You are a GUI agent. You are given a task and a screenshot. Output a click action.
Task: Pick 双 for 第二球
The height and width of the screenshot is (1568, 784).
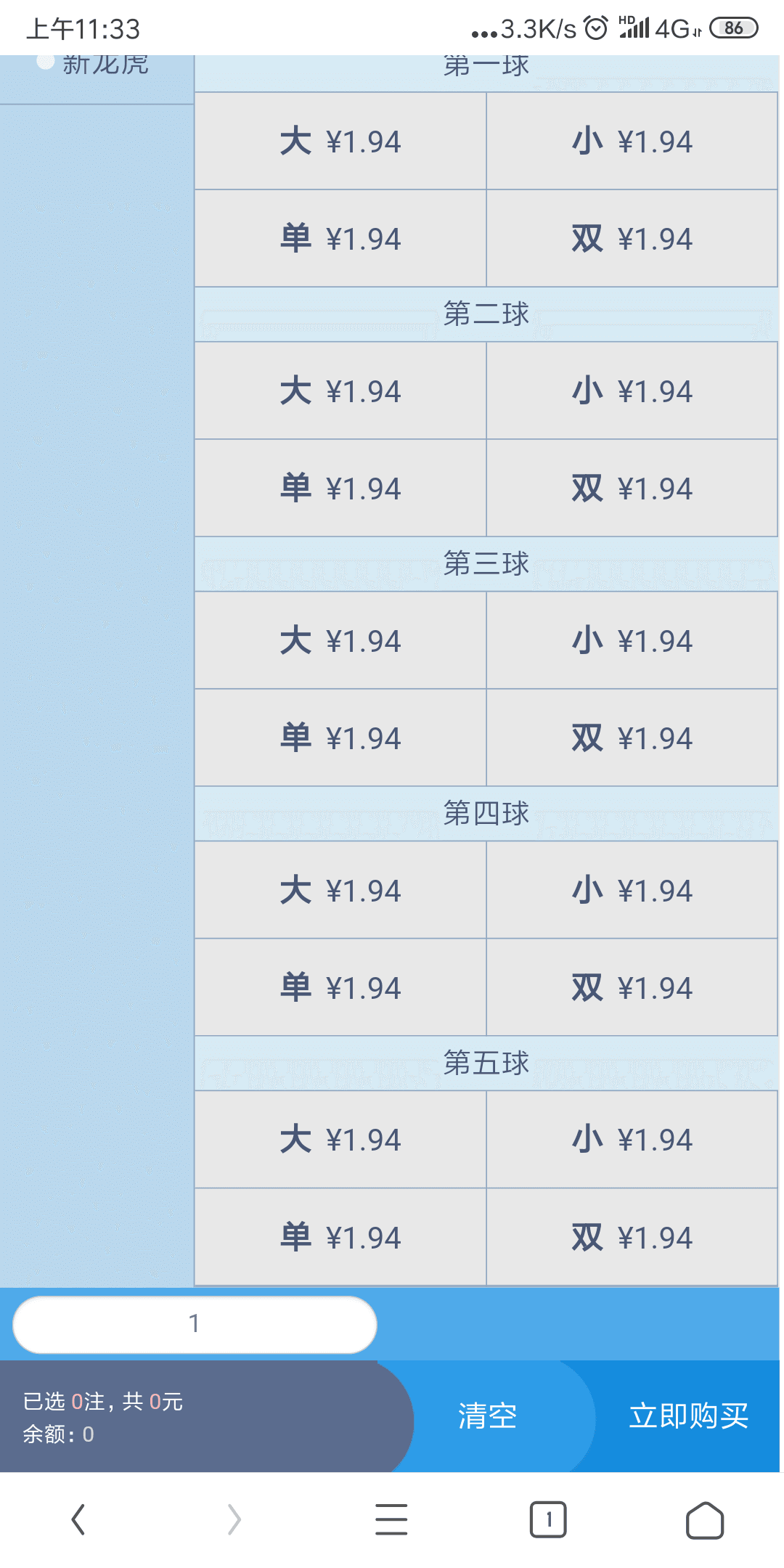[632, 488]
